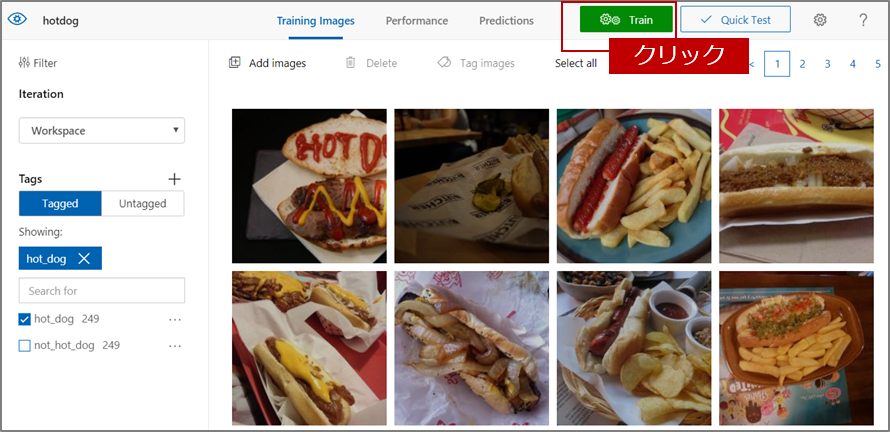The image size is (890, 432).
Task: Open the settings gear
Action: pyautogui.click(x=820, y=20)
